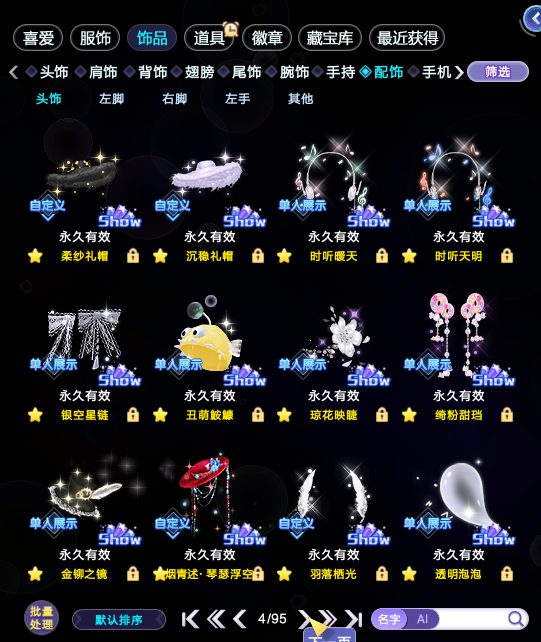Toggle favorite star for 时听暖天

click(x=284, y=256)
